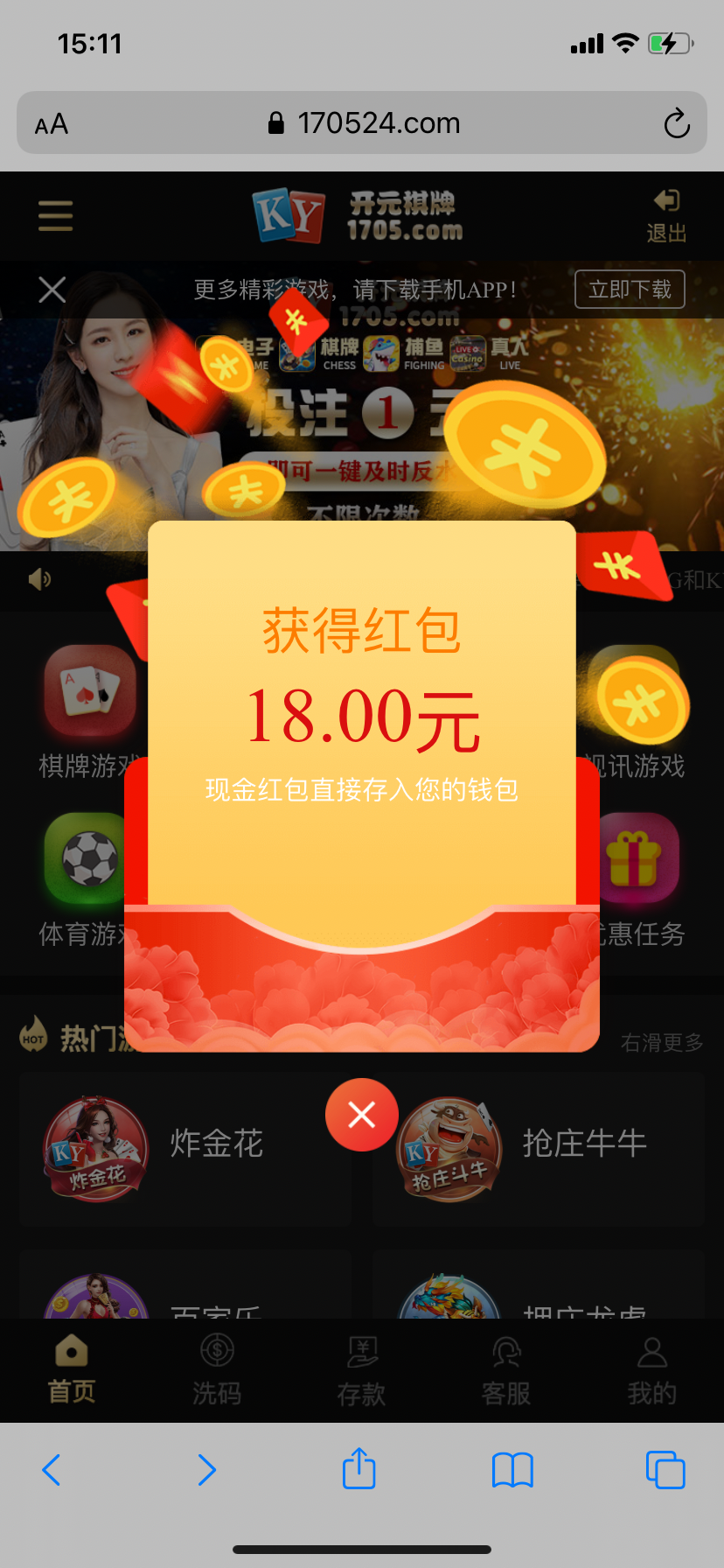
Task: Open the hamburger menu
Action: click(x=55, y=215)
